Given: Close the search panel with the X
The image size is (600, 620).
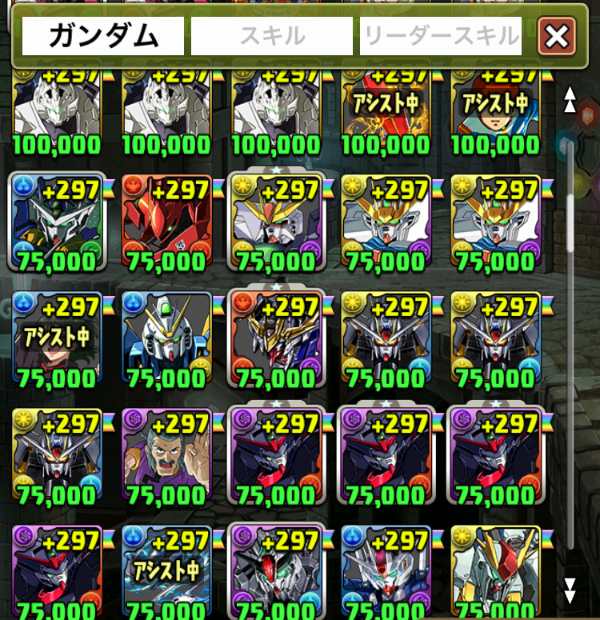Looking at the screenshot, I should click(x=557, y=38).
